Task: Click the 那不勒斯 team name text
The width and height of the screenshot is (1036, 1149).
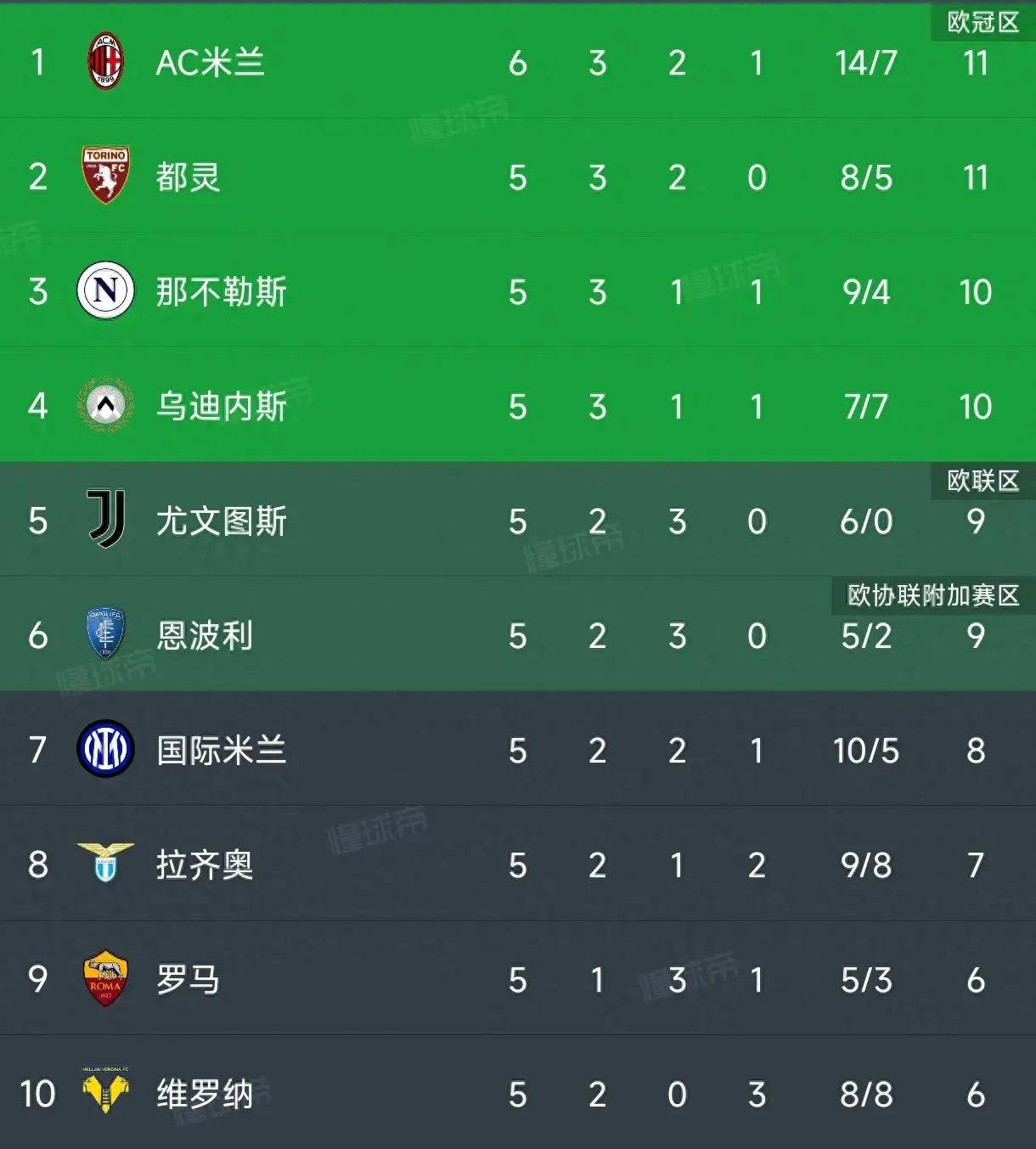Action: (219, 291)
